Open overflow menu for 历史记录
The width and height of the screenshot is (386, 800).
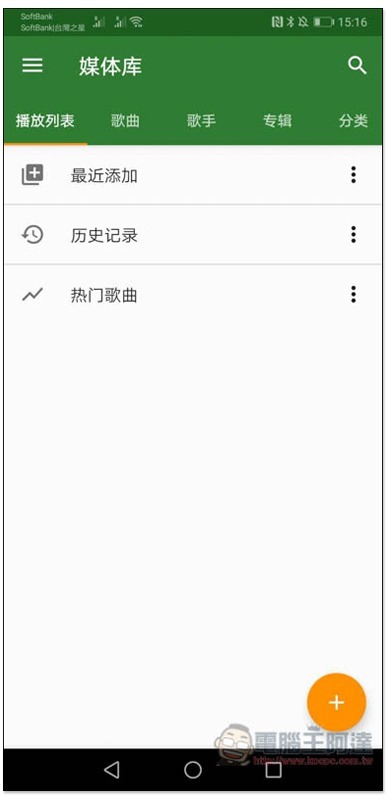(x=353, y=235)
